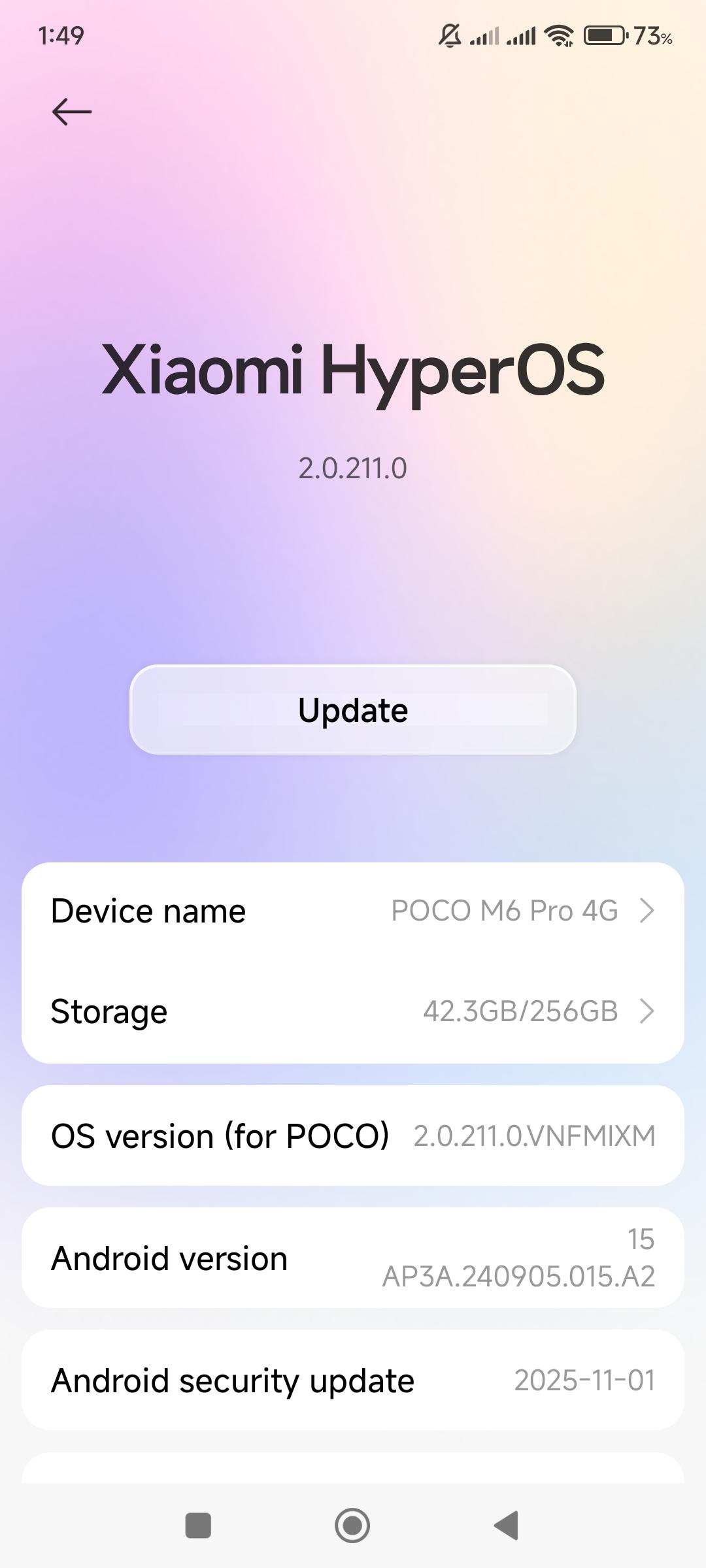Open Storage details
Viewport: 706px width, 1568px height.
[x=353, y=1011]
